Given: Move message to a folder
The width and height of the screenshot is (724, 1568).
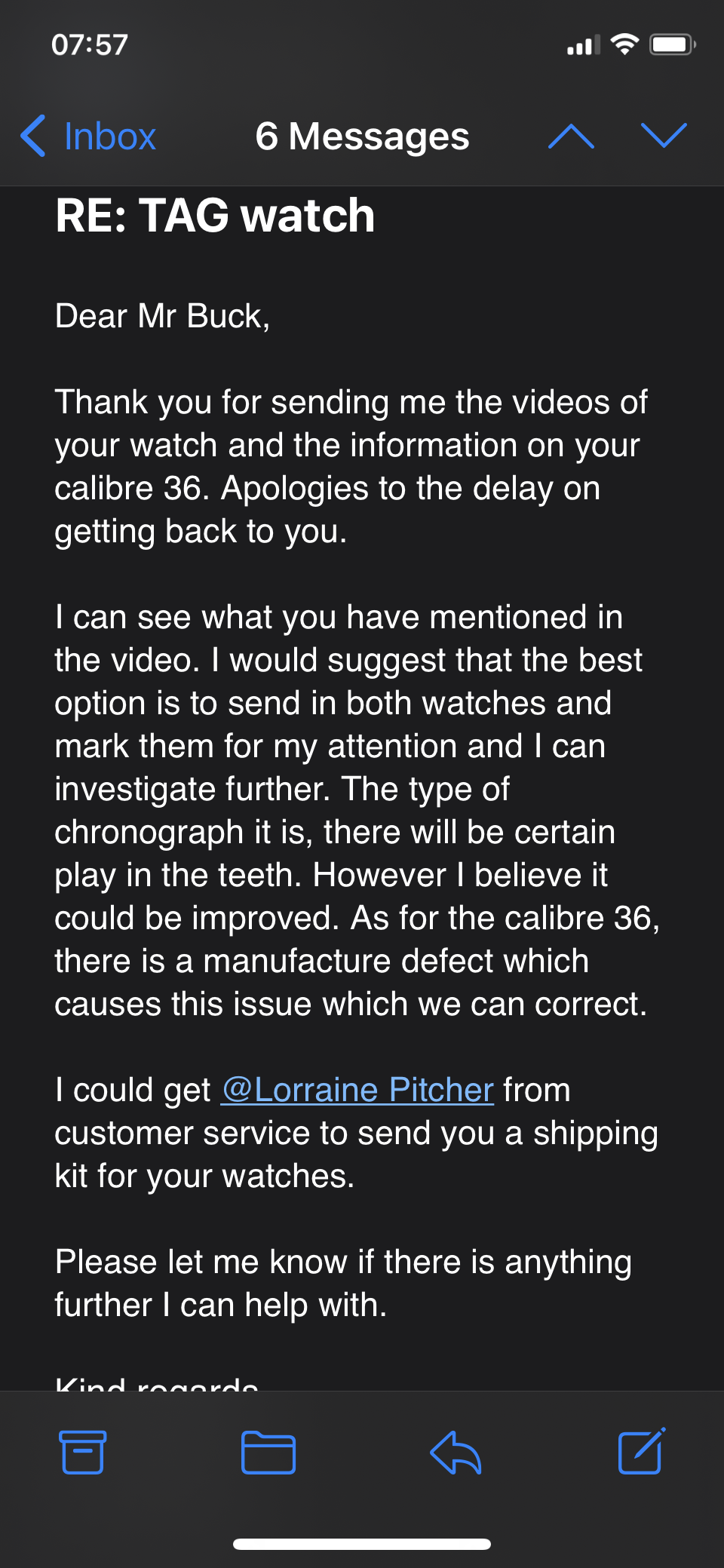Looking at the screenshot, I should pos(268,1452).
